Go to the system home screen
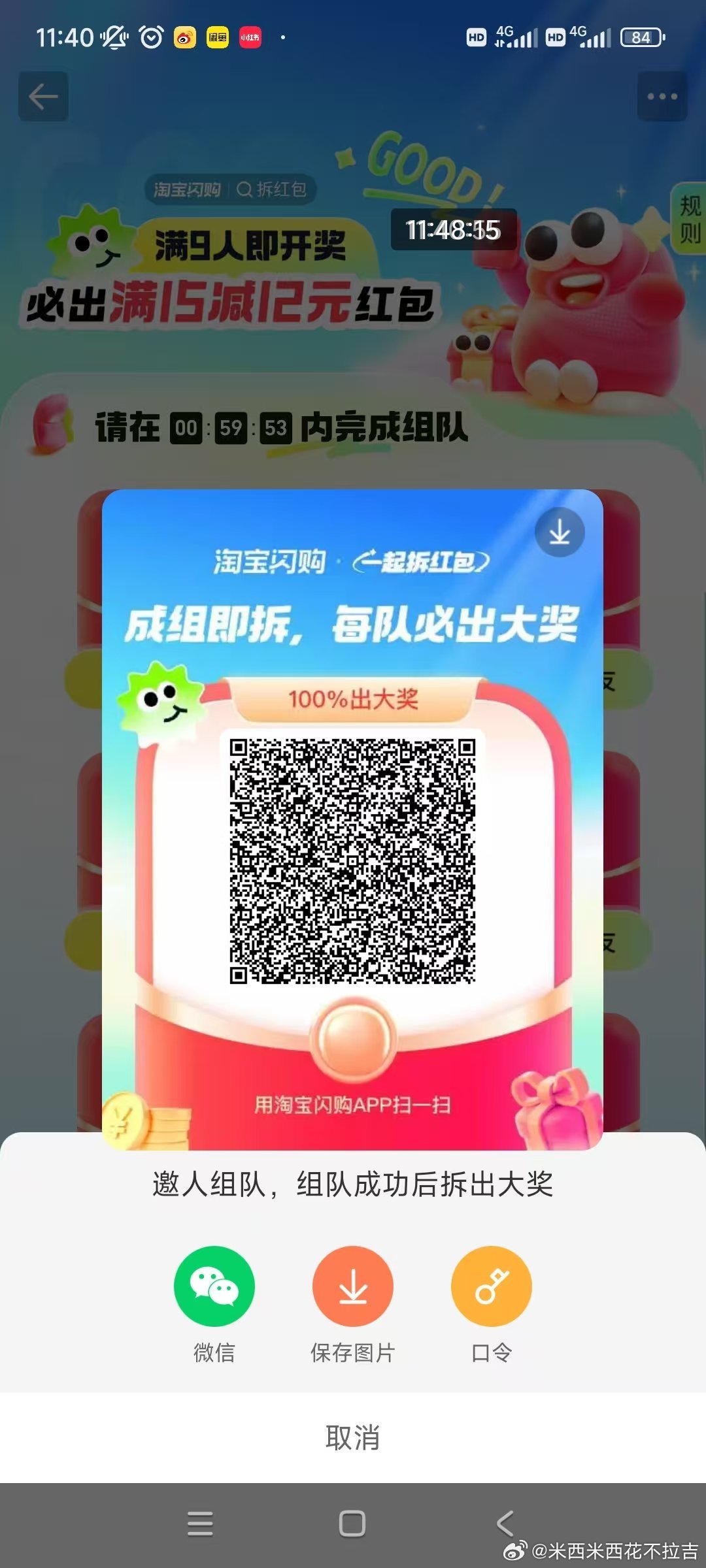 pos(352,1523)
